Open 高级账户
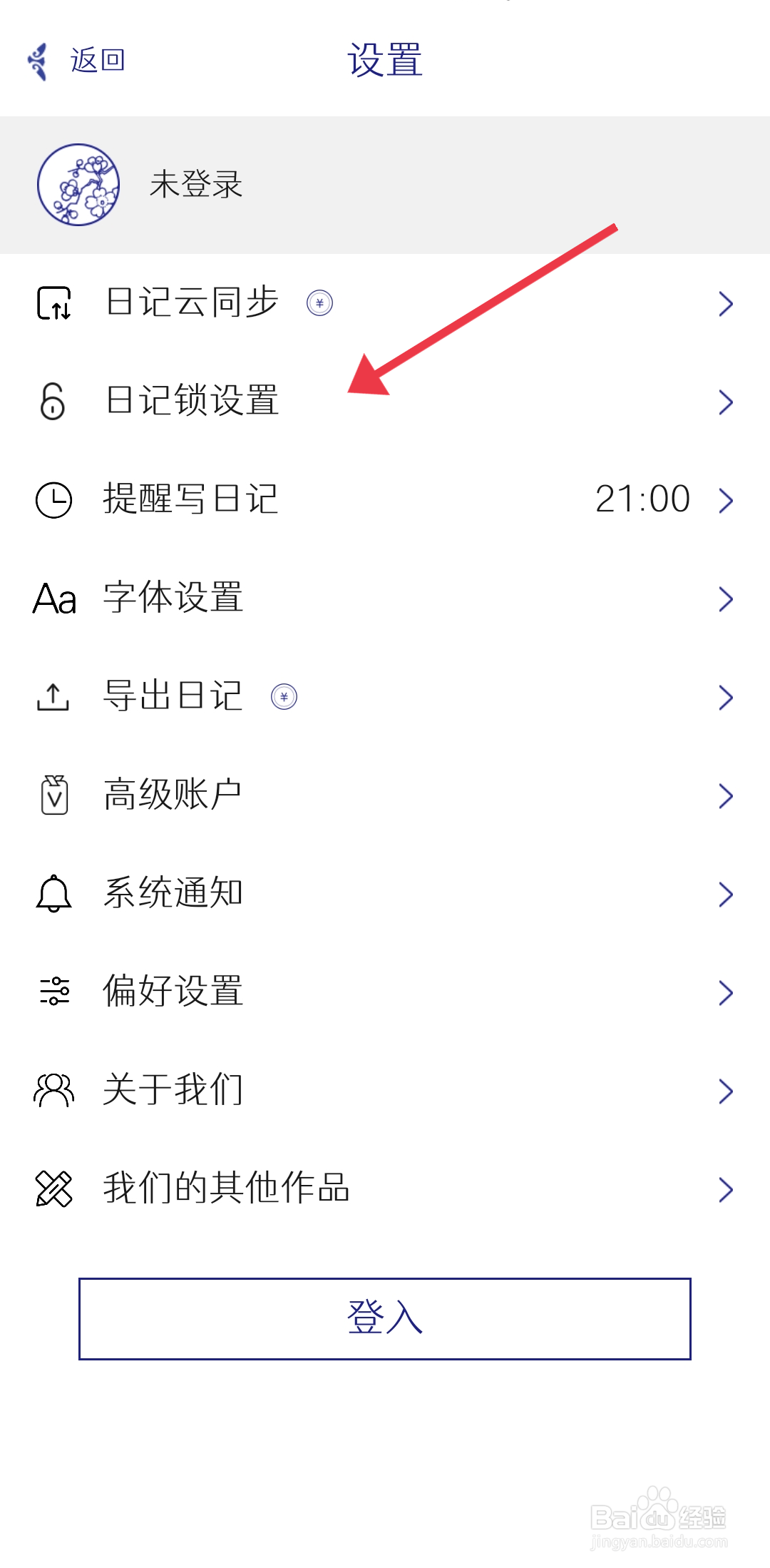The height and width of the screenshot is (1568, 770). tap(385, 795)
